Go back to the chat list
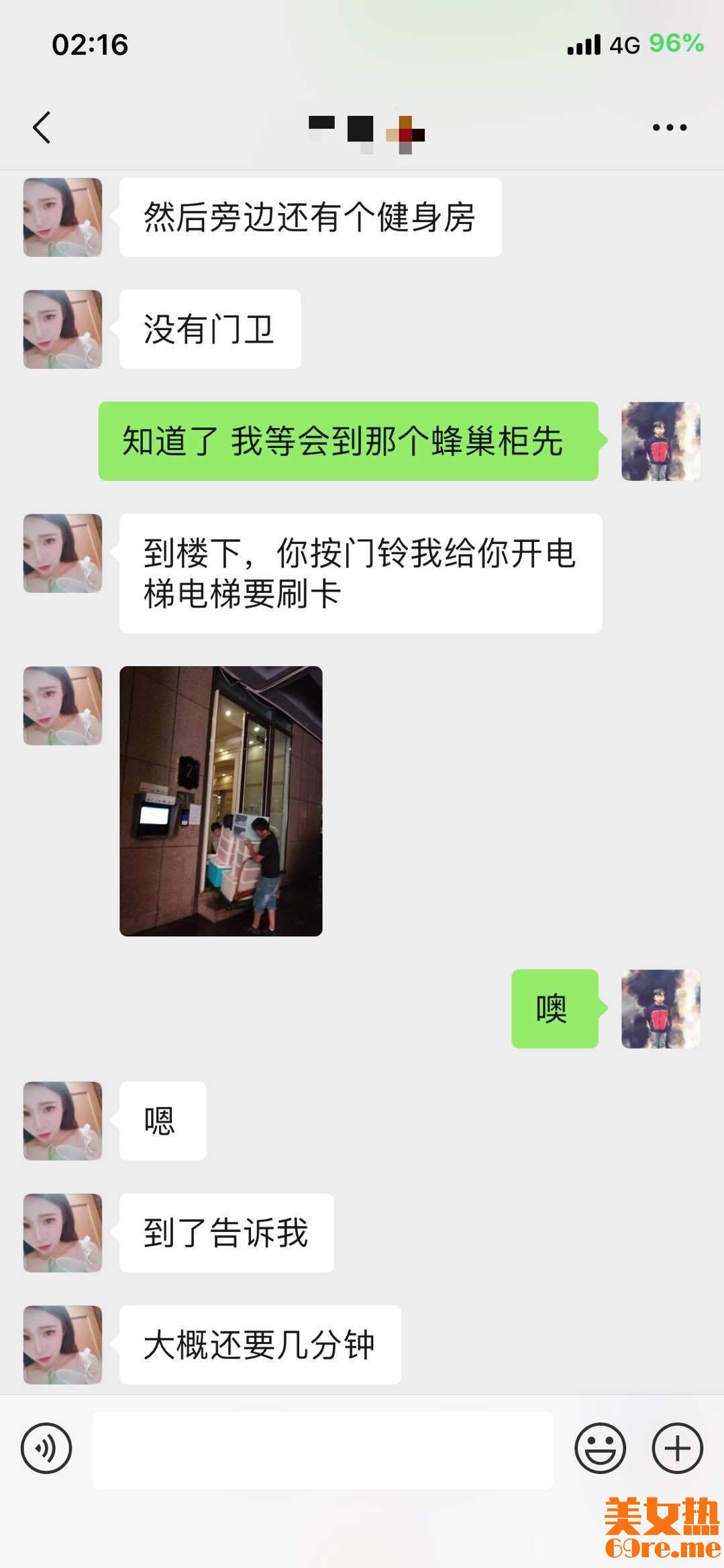Screen dimensions: 724x1568 [x=42, y=127]
